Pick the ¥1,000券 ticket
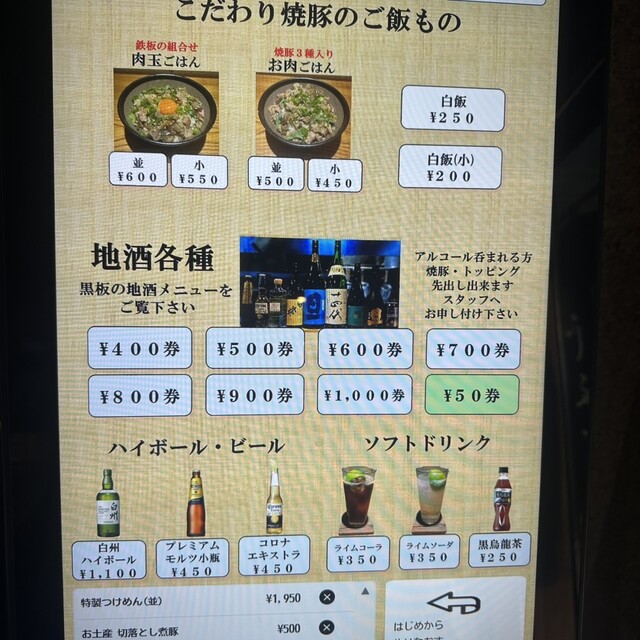640x640 pixels. [365, 395]
